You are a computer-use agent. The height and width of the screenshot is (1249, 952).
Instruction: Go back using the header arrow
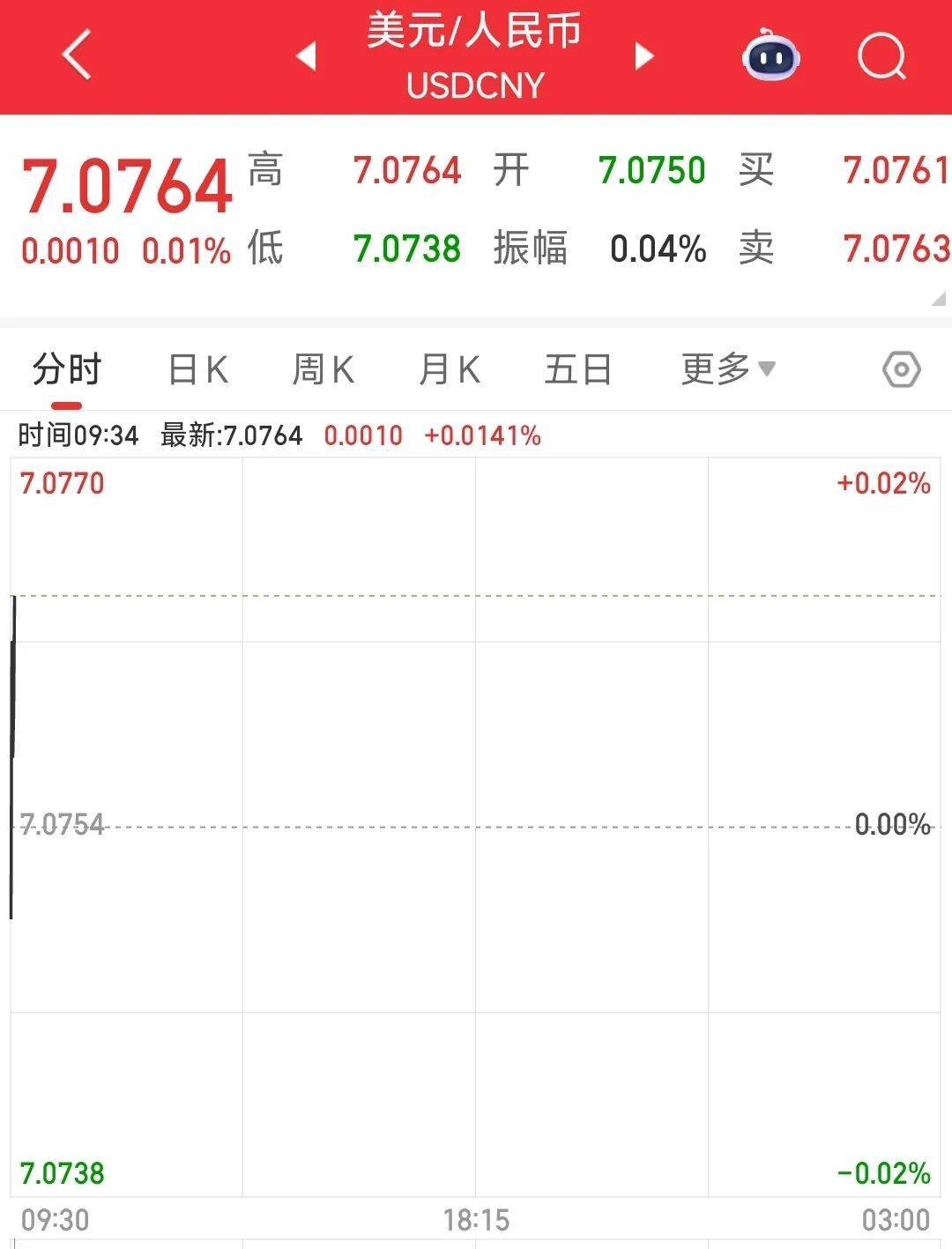pyautogui.click(x=77, y=56)
